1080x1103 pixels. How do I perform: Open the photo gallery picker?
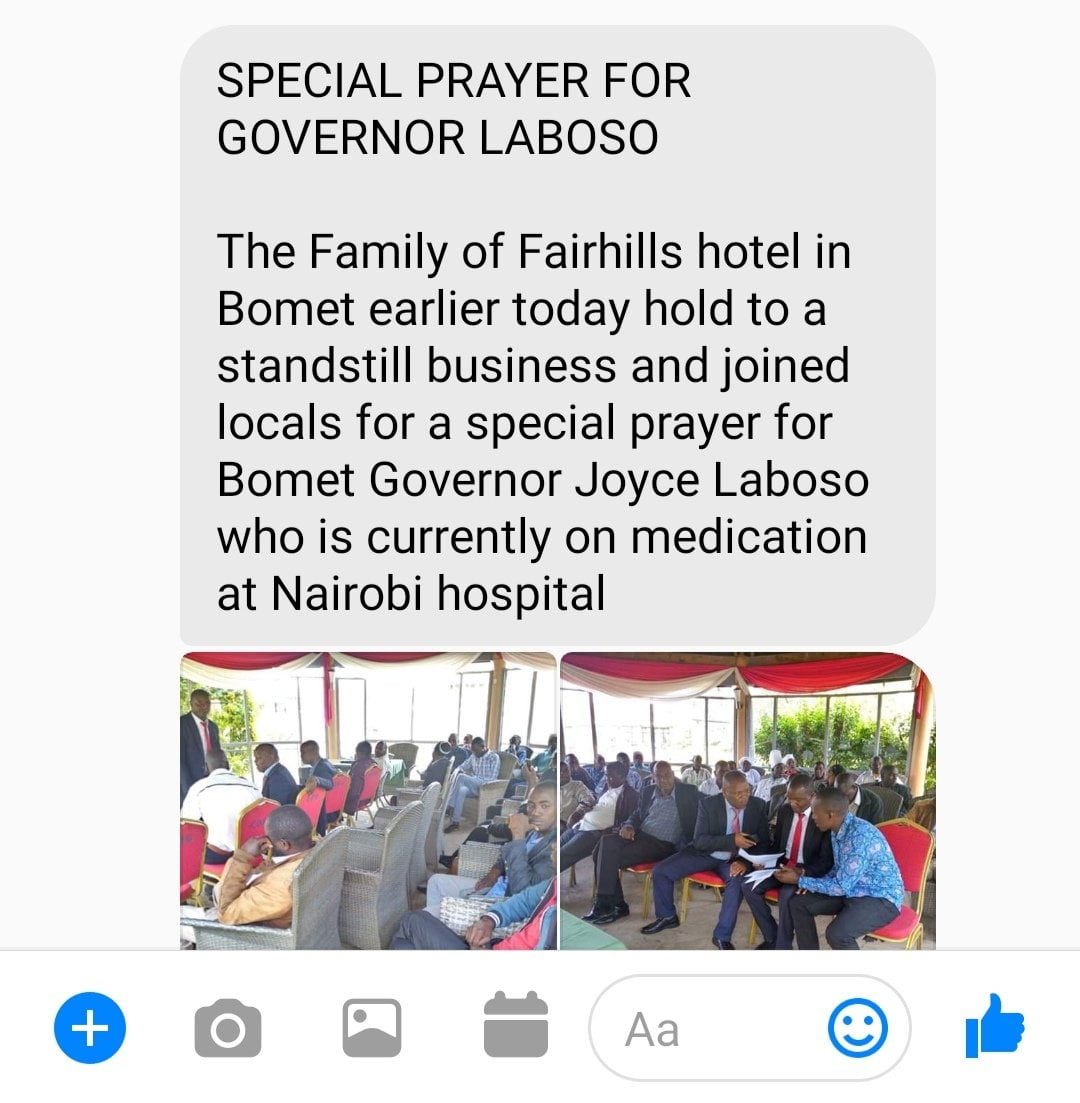pyautogui.click(x=372, y=1028)
